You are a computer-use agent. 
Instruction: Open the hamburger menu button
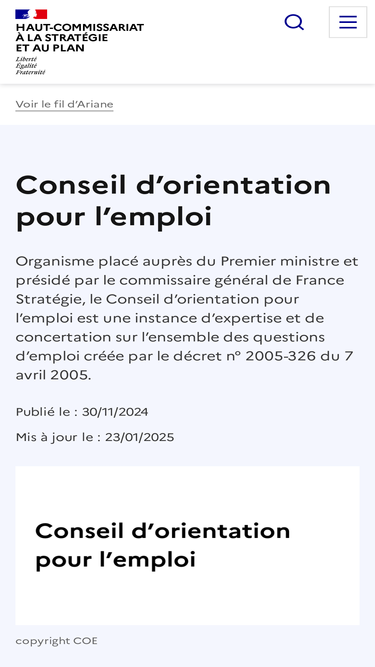pos(348,22)
